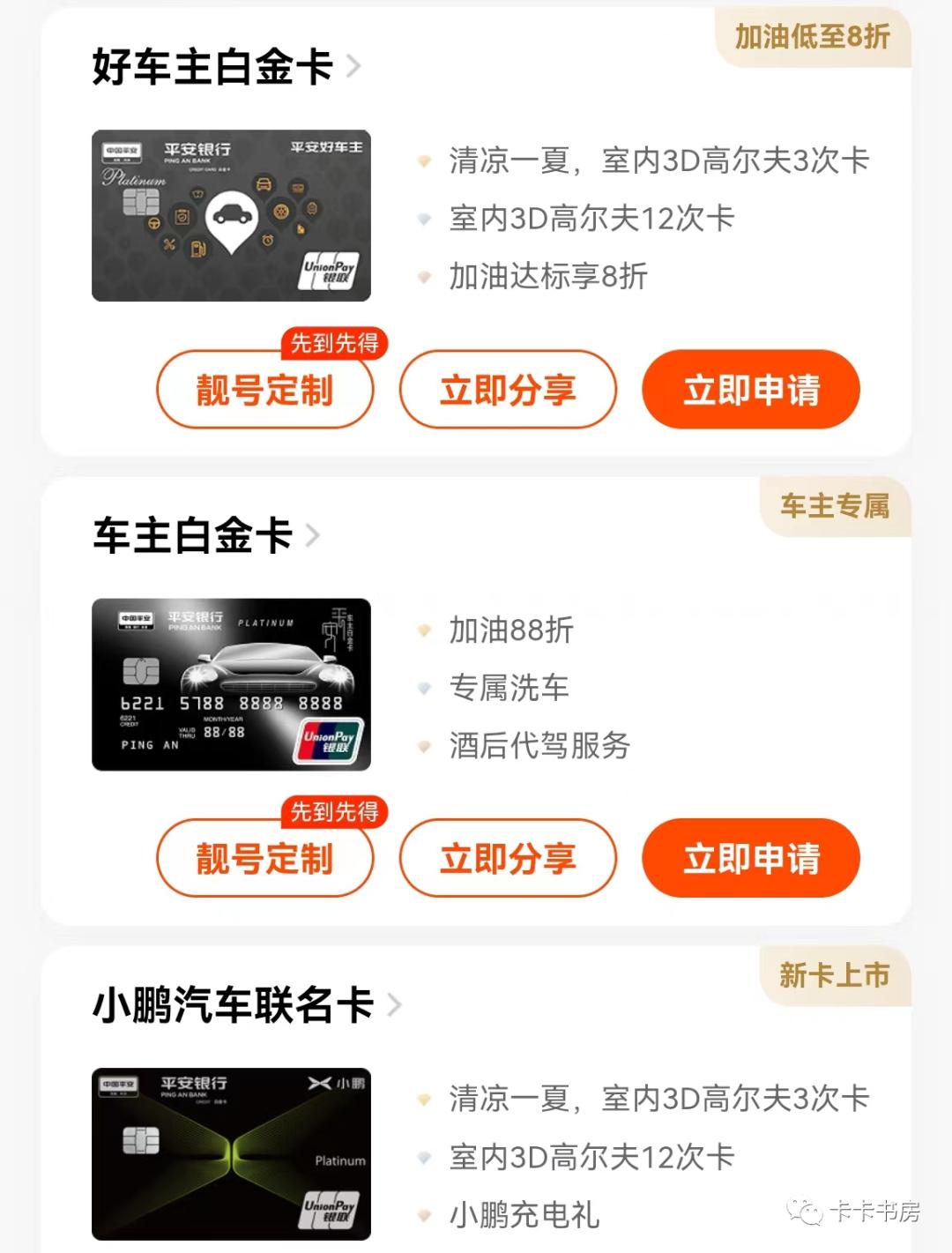
Task: Click the 新卡上市 badge on Xpeng card
Action: (x=832, y=973)
